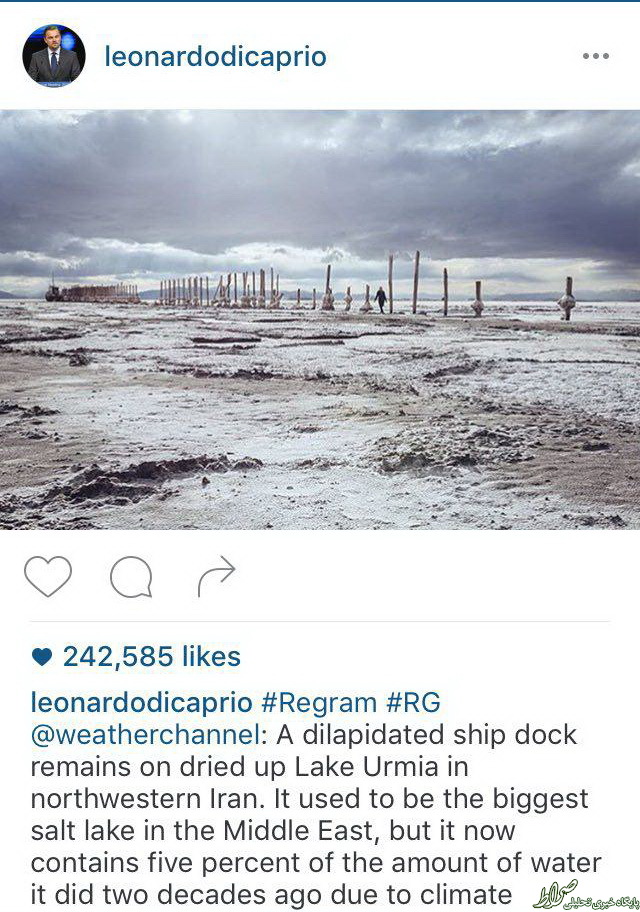Open leonardodicaprio's profile picture
Screen dimensions: 640x912
pyautogui.click(x=54, y=56)
